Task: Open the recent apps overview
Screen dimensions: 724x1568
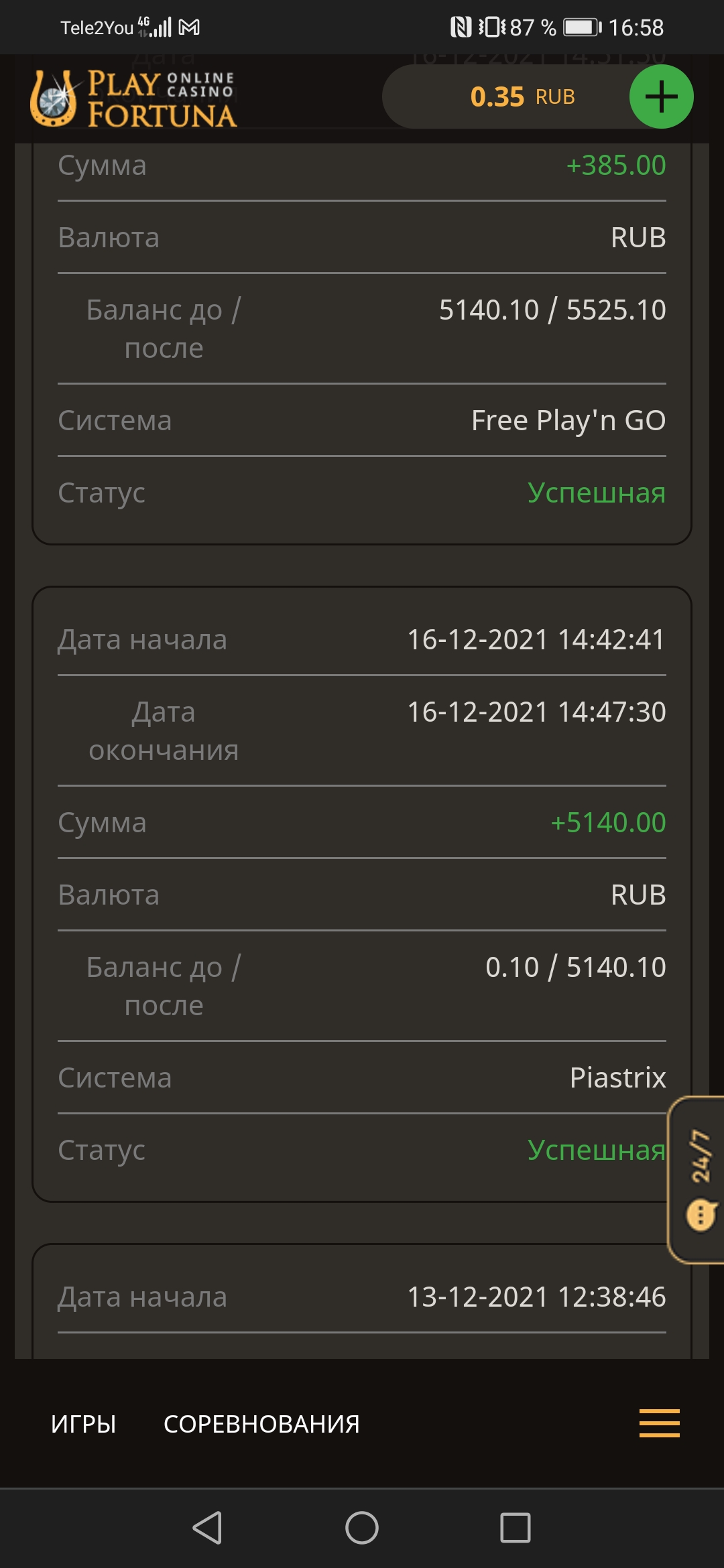Action: click(516, 1528)
